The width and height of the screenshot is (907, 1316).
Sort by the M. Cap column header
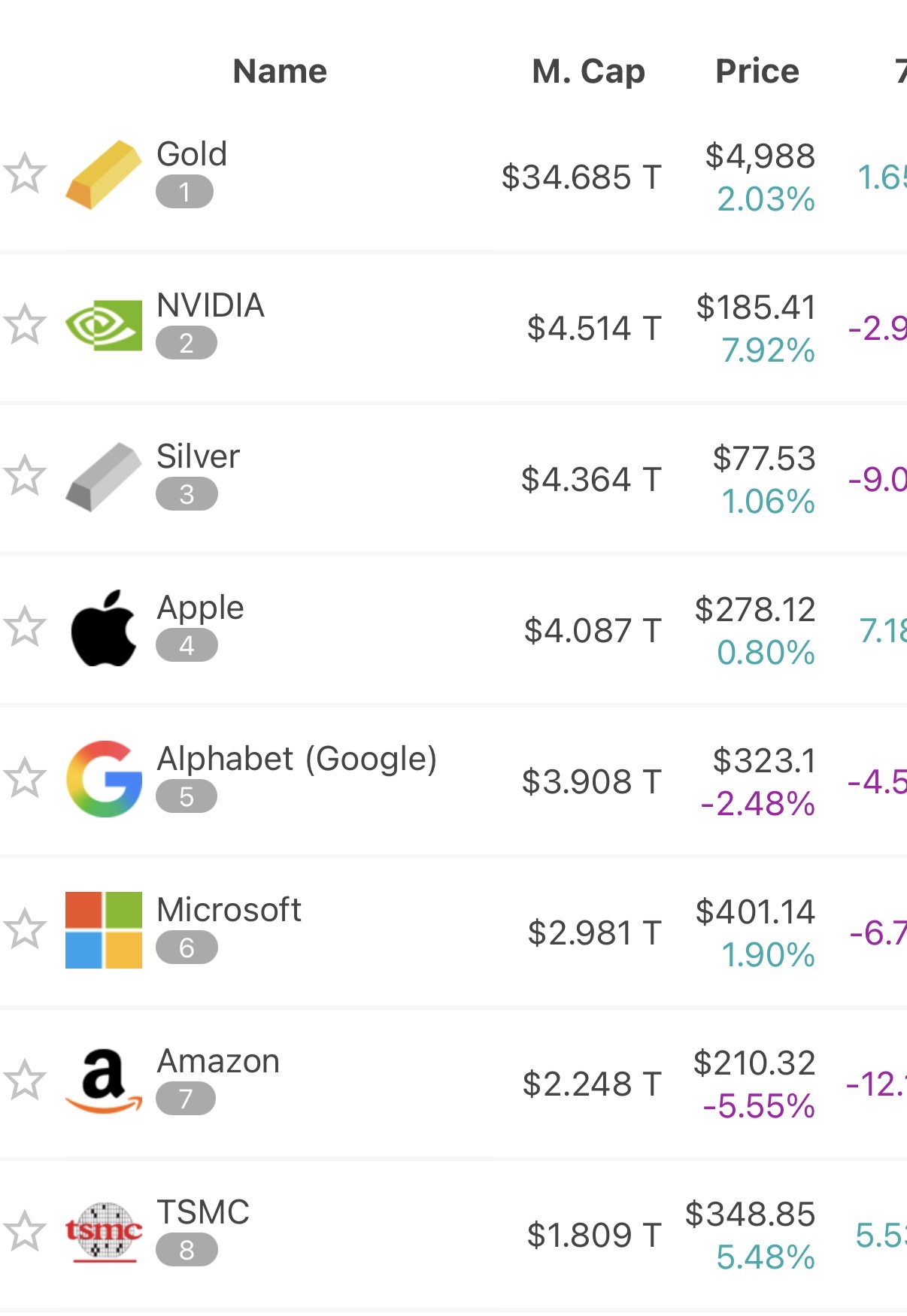pyautogui.click(x=588, y=71)
